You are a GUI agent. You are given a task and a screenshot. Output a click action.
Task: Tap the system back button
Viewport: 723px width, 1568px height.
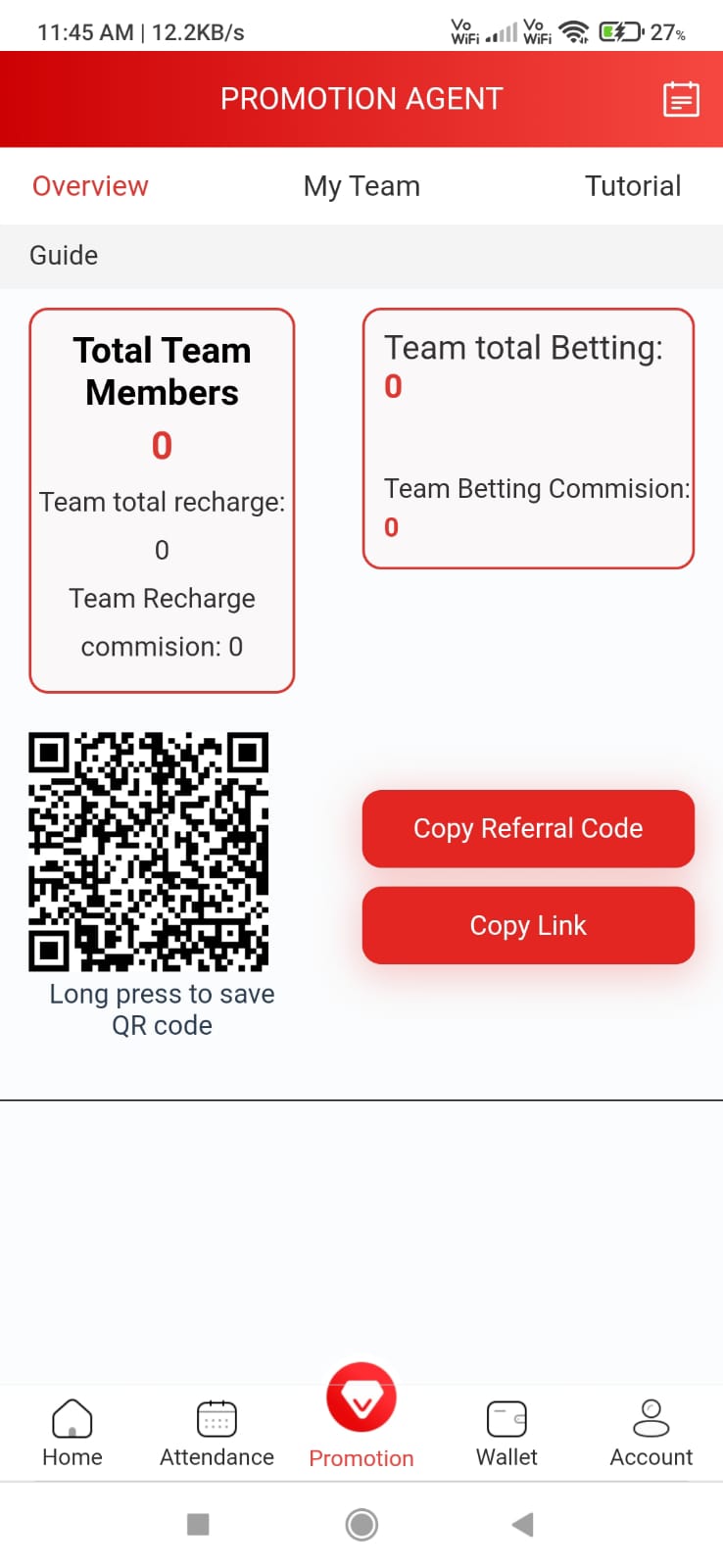(x=523, y=1524)
